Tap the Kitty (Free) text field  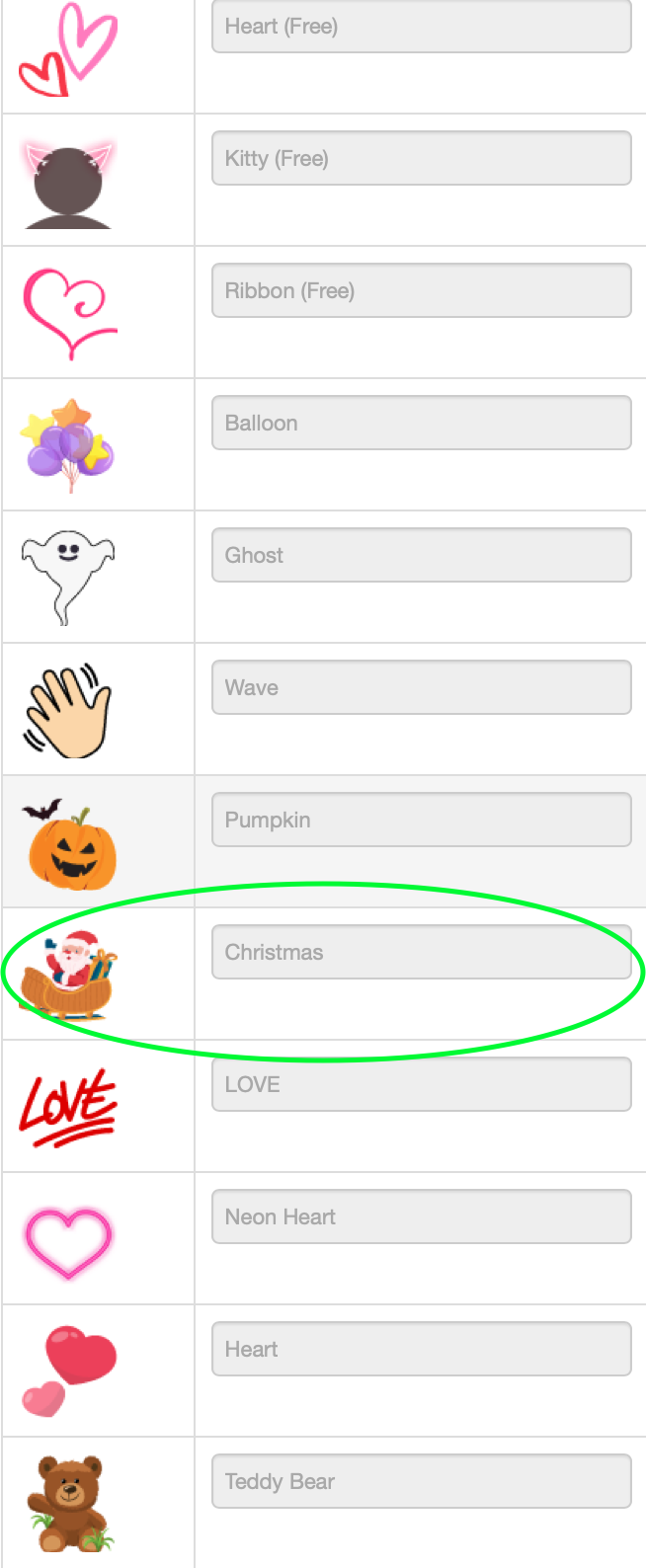[421, 158]
